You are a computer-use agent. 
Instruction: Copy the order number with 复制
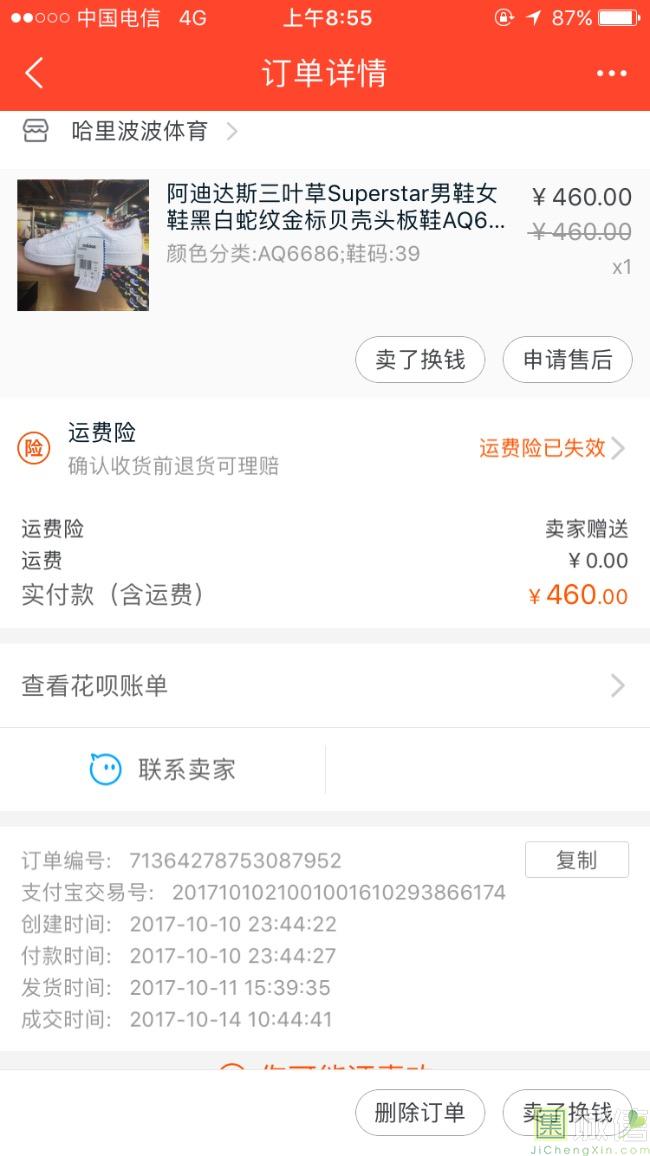576,860
